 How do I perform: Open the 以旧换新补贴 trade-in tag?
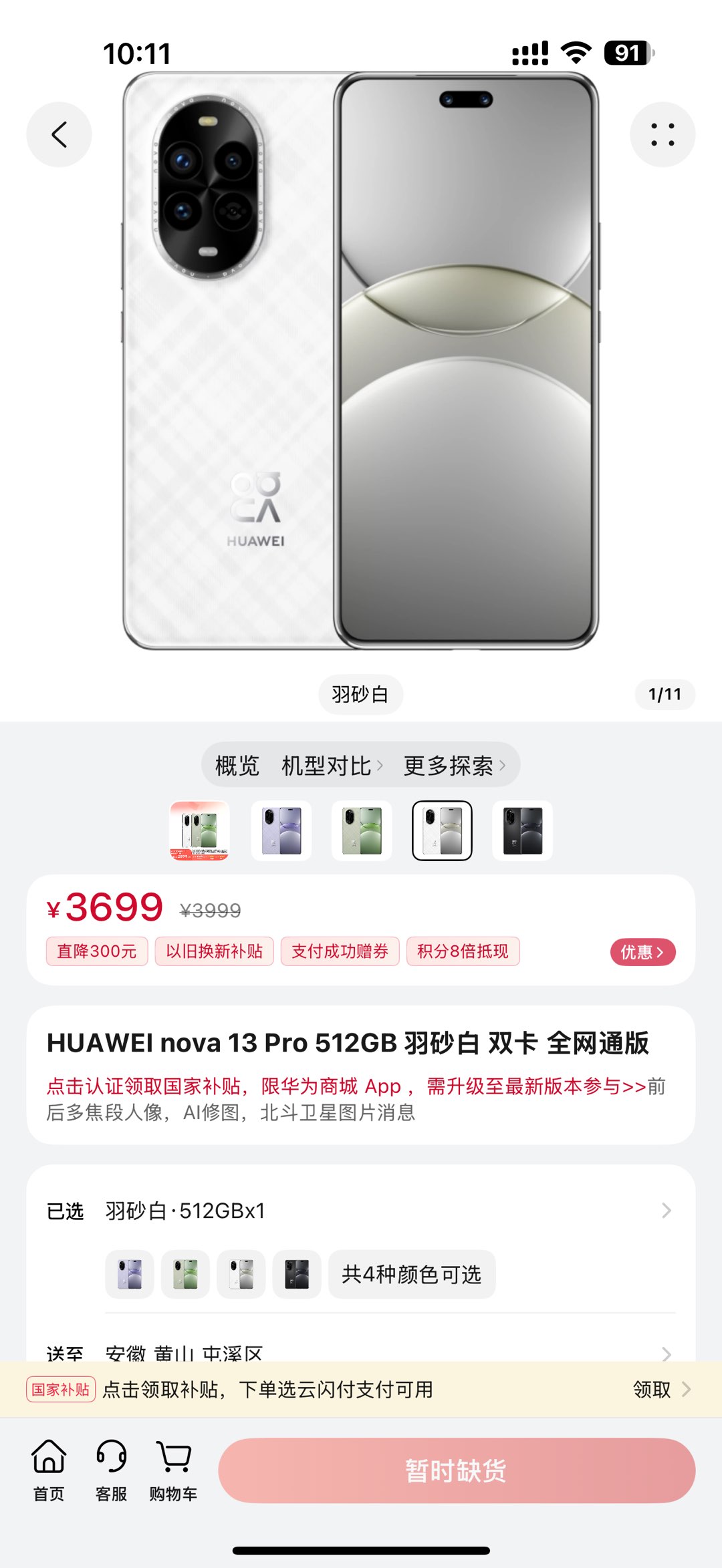(214, 951)
